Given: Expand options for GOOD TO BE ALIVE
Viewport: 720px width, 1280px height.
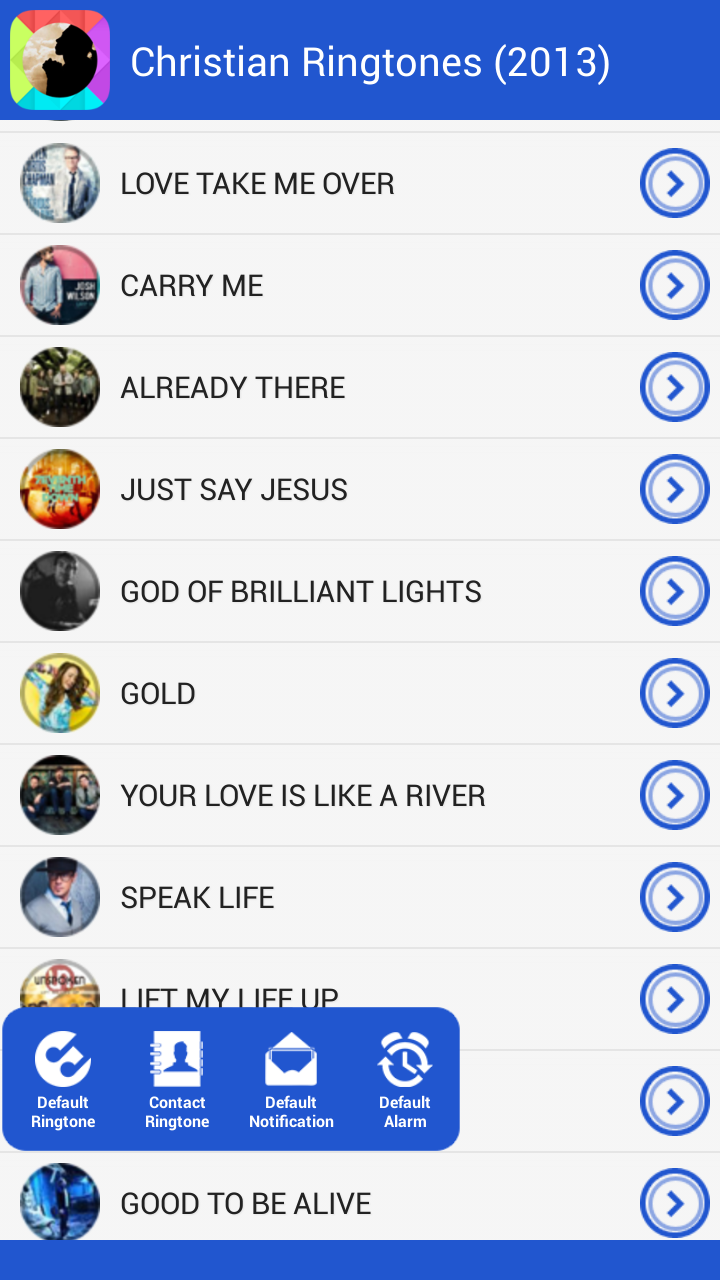Looking at the screenshot, I should pos(675,1203).
